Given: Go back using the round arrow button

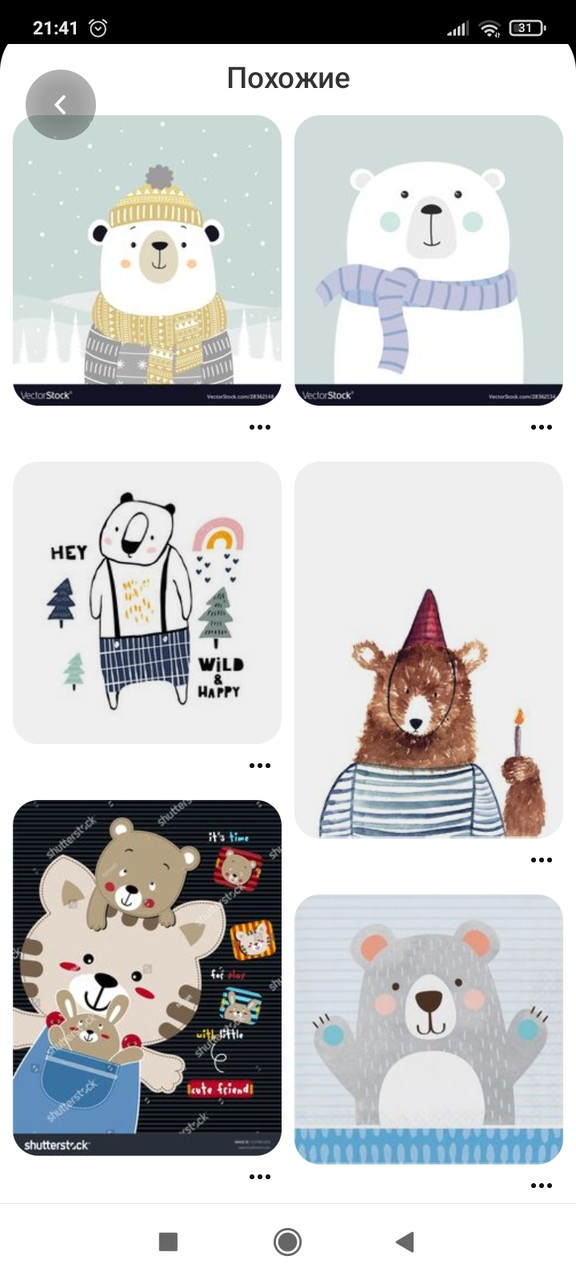Looking at the screenshot, I should pos(60,104).
